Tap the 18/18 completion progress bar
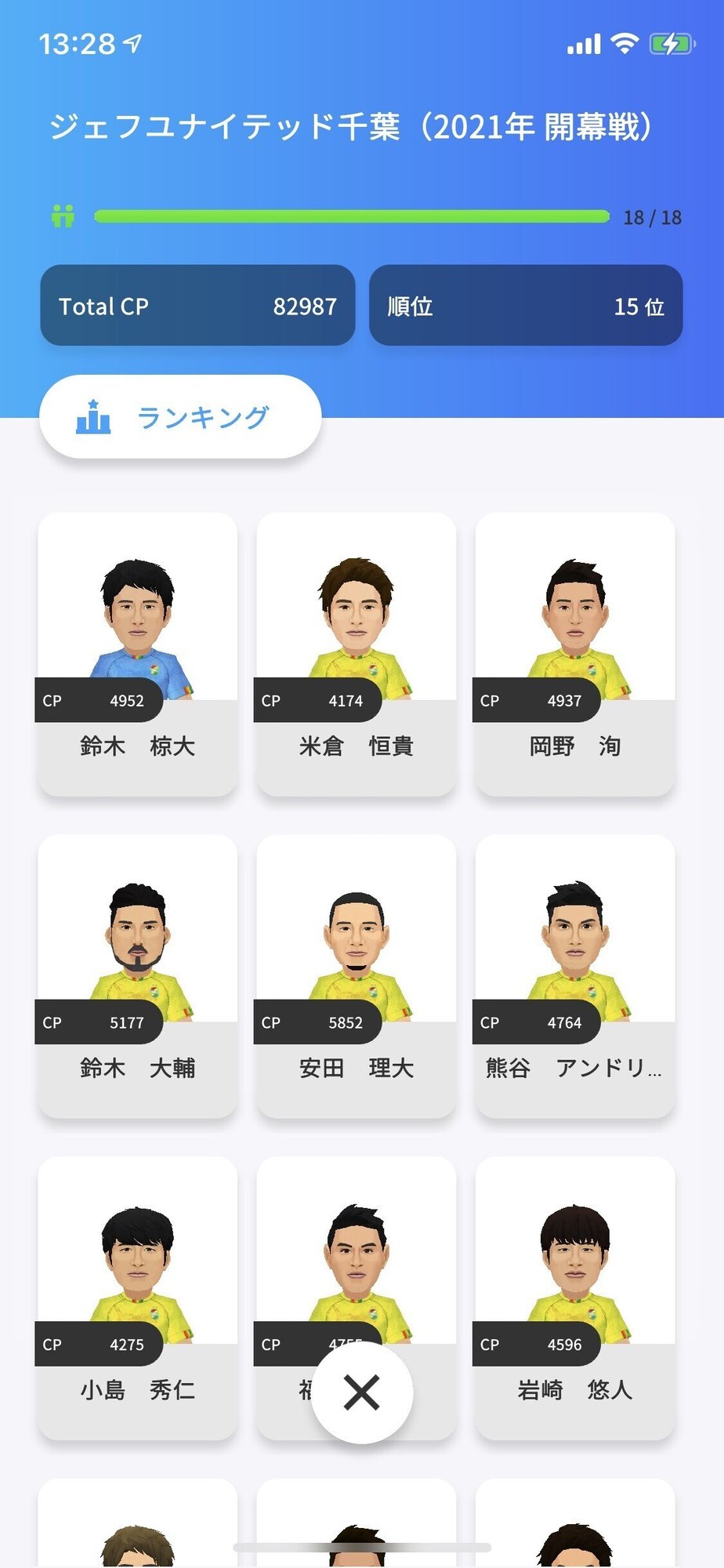 click(351, 216)
